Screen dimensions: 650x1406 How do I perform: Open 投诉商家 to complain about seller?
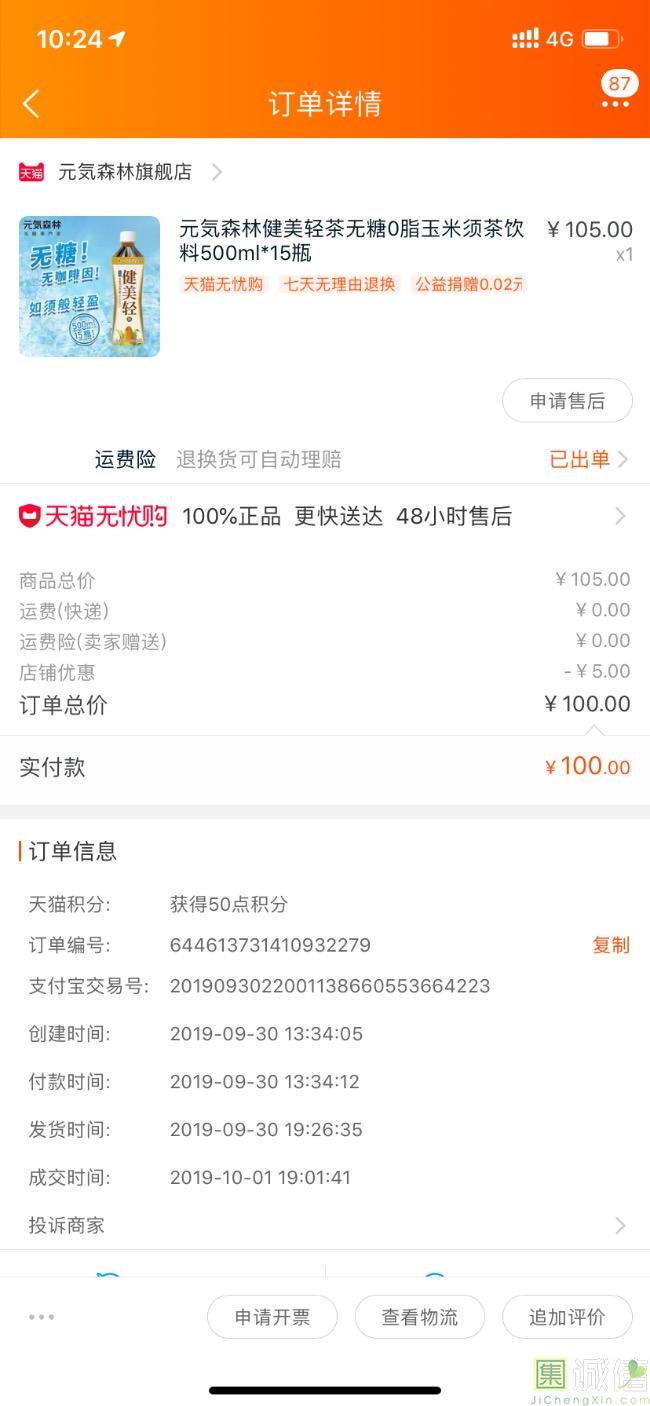[x=325, y=1225]
